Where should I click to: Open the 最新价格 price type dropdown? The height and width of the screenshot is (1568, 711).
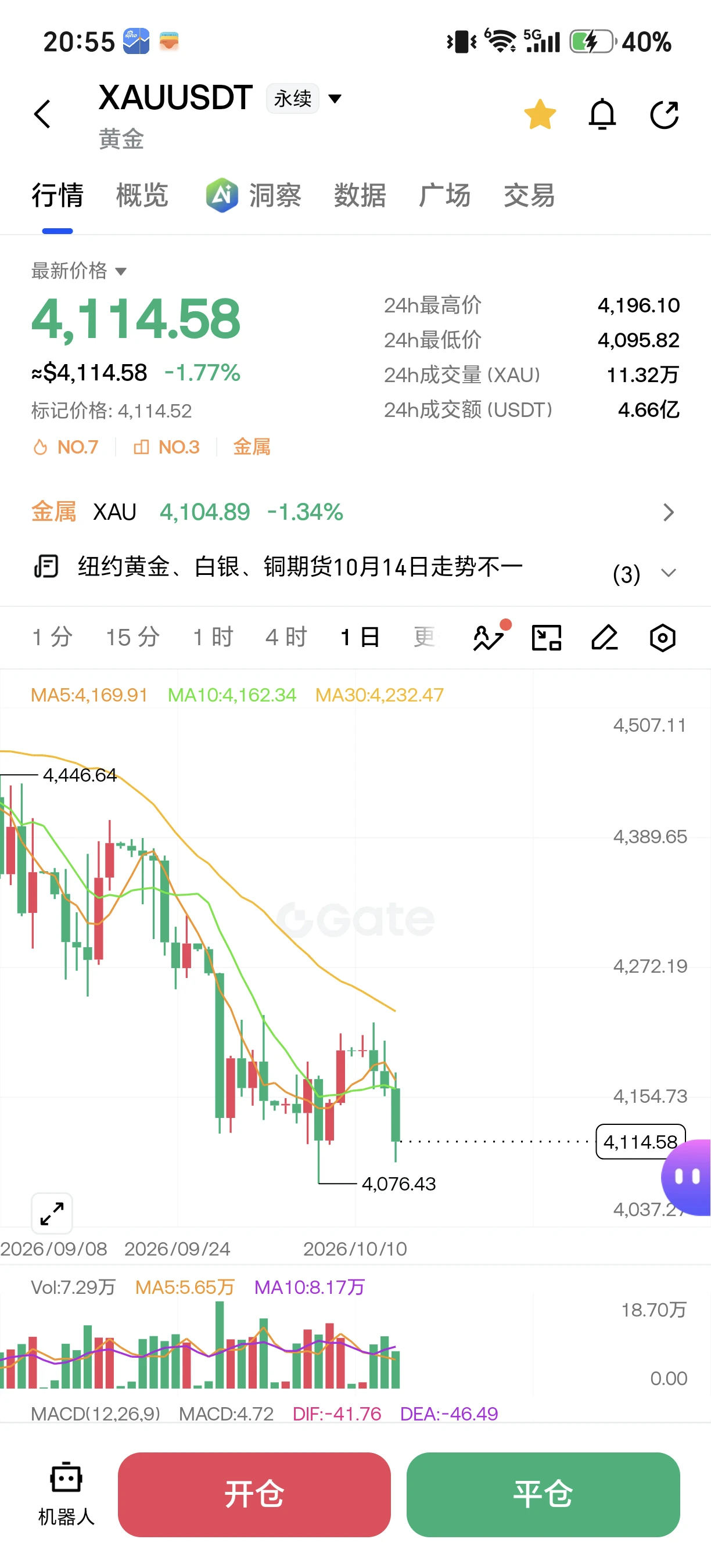coord(79,270)
